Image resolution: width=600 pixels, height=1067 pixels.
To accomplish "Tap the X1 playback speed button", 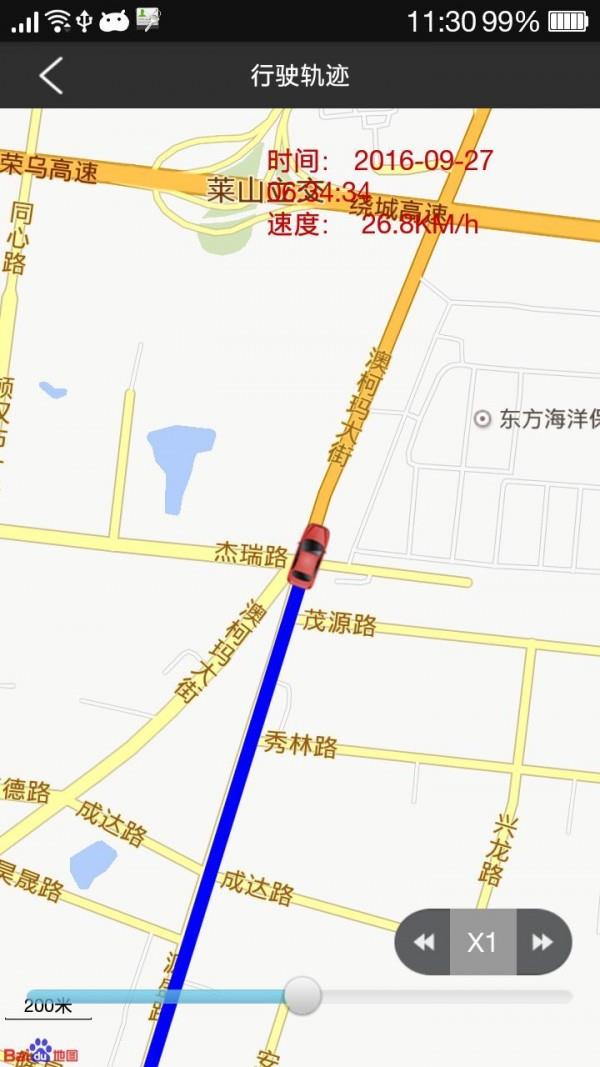I will tap(483, 942).
